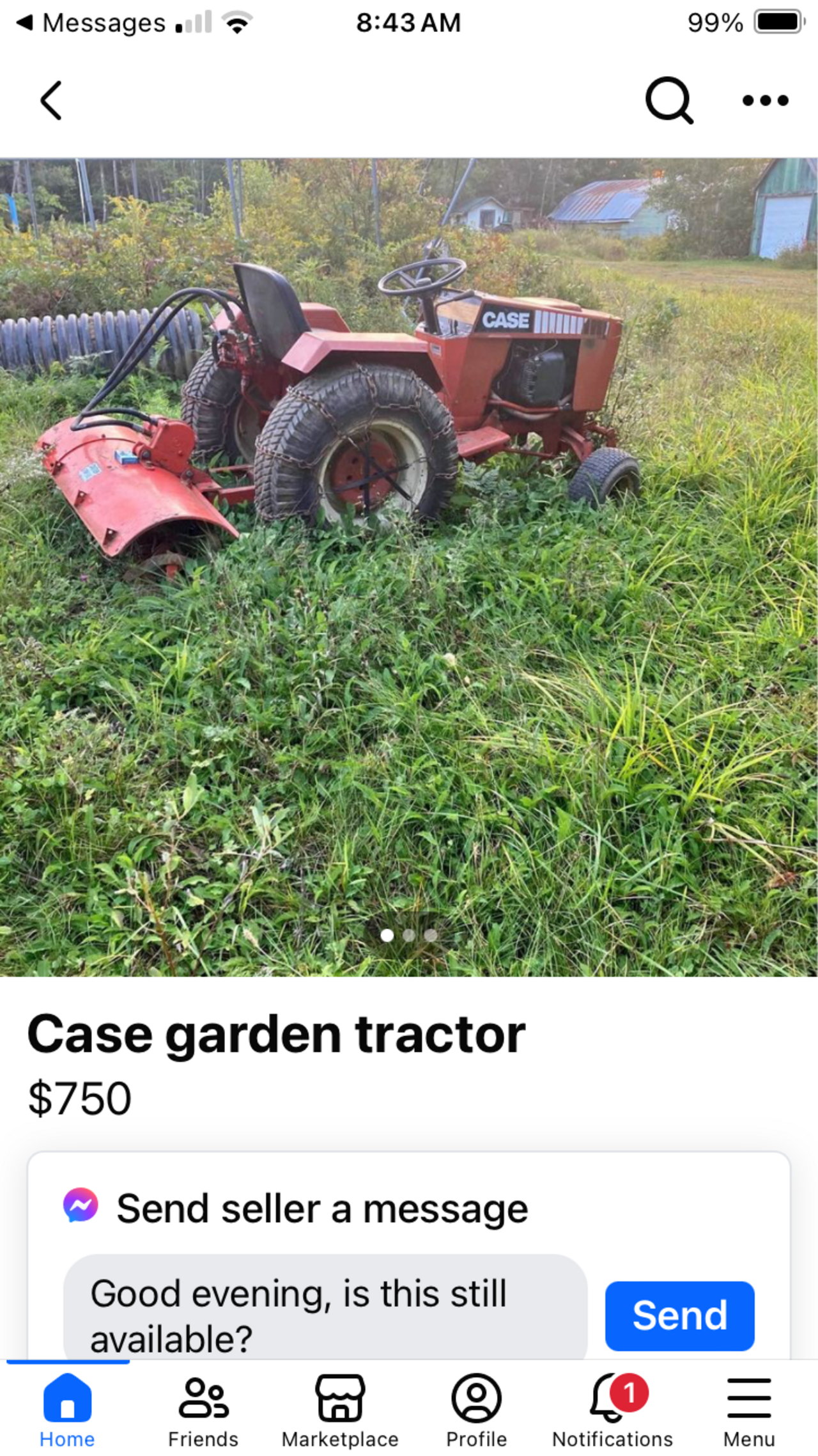Open the Marketplace tab
818x1456 pixels.
click(340, 1411)
